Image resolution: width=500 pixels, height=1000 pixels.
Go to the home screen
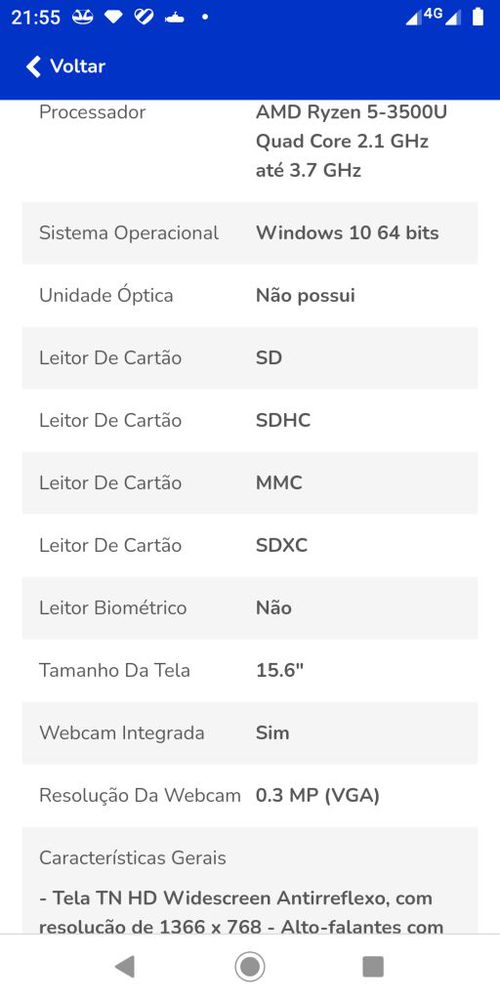(250, 967)
